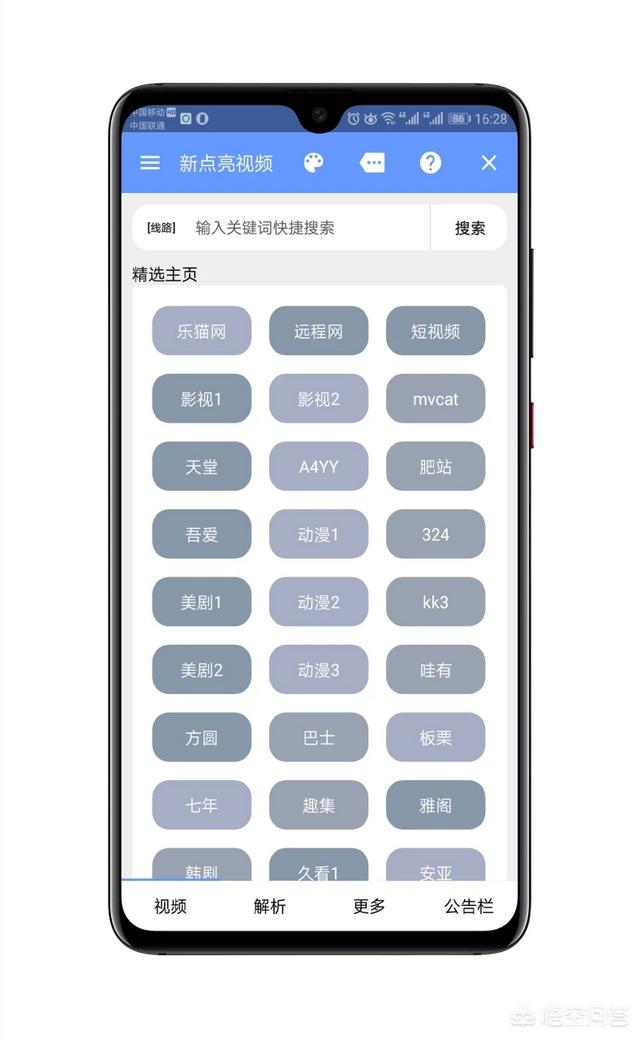Screen dimensions: 640x1038
Task: Select the 远程网 chip
Action: pos(318,331)
